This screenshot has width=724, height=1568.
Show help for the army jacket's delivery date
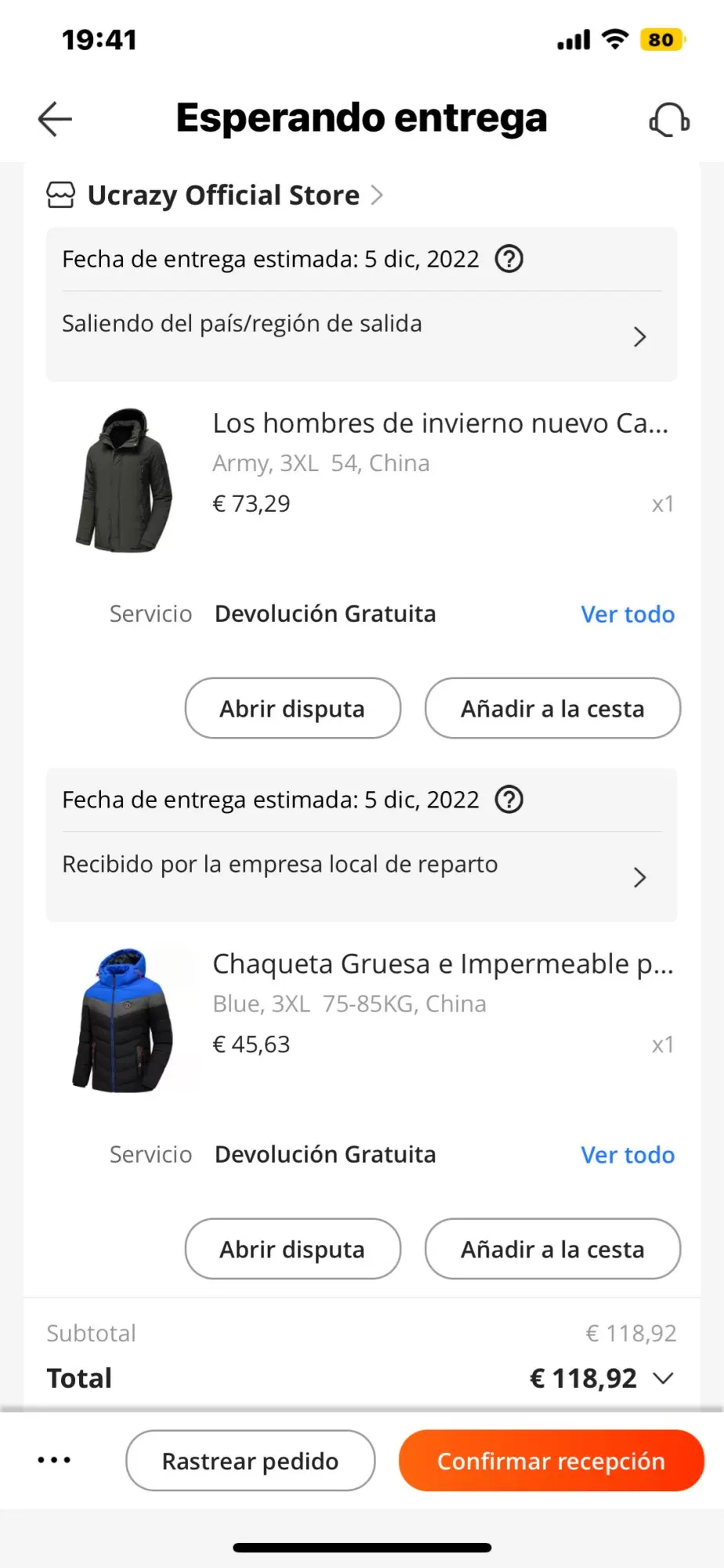509,259
